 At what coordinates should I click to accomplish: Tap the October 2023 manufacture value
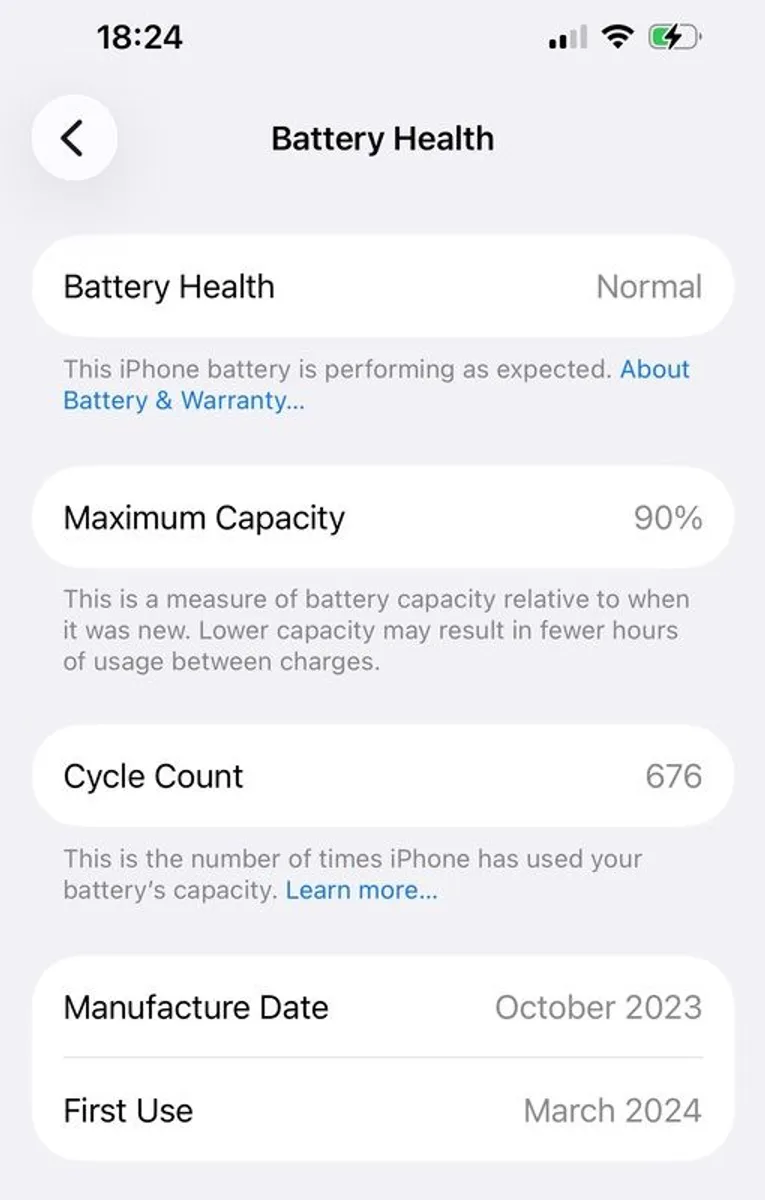598,1008
